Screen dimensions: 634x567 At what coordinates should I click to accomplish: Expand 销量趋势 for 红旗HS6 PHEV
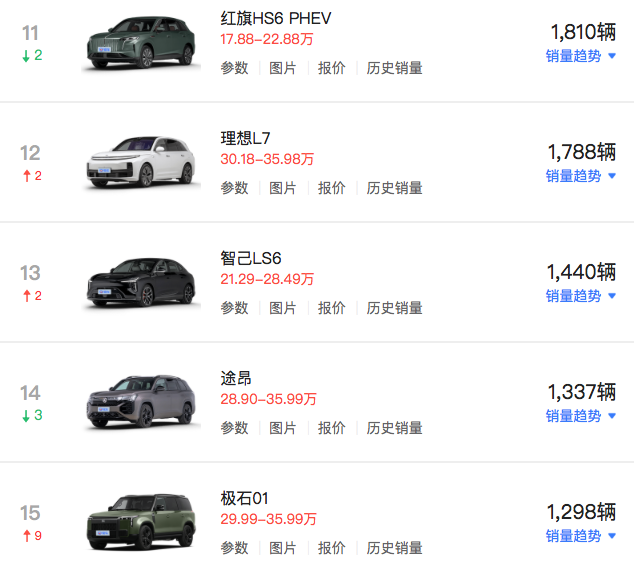(581, 56)
